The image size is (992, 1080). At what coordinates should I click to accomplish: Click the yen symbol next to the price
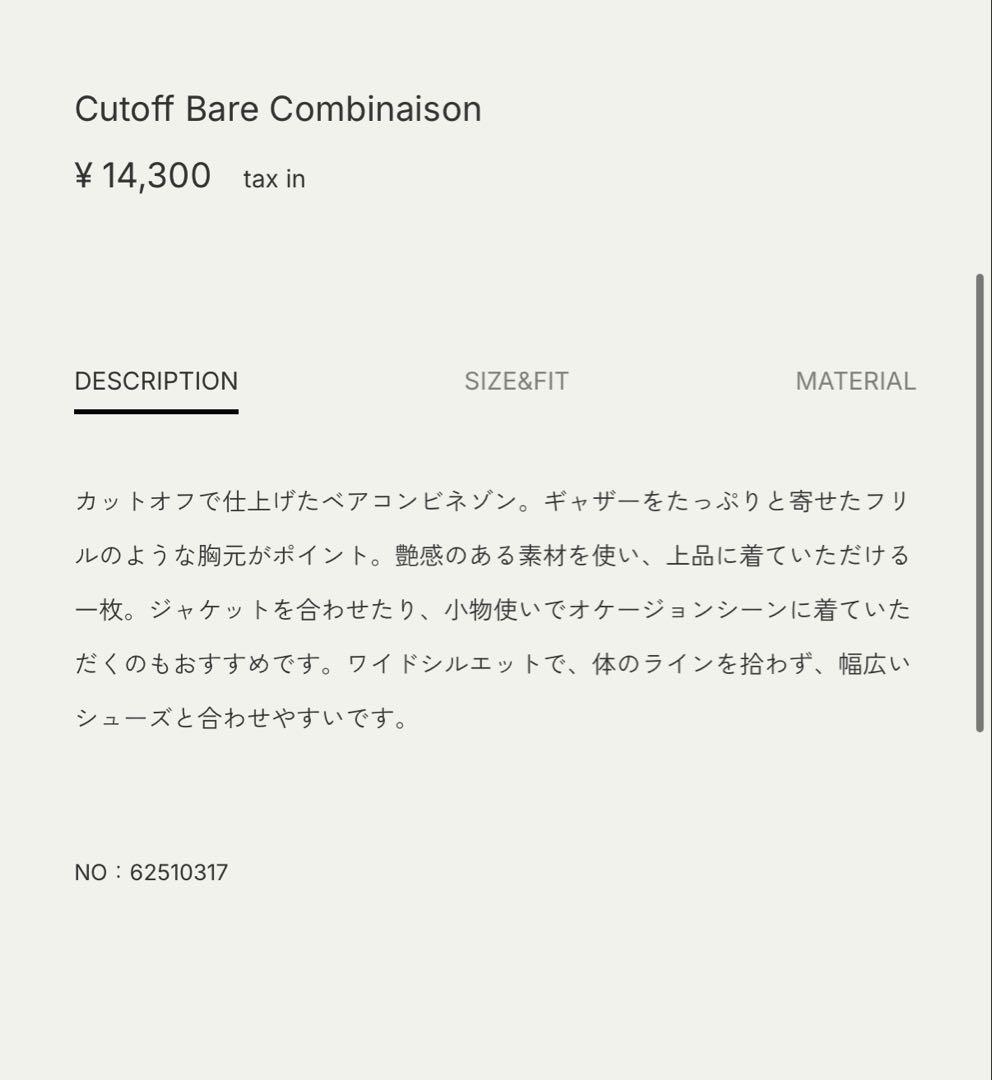point(85,176)
